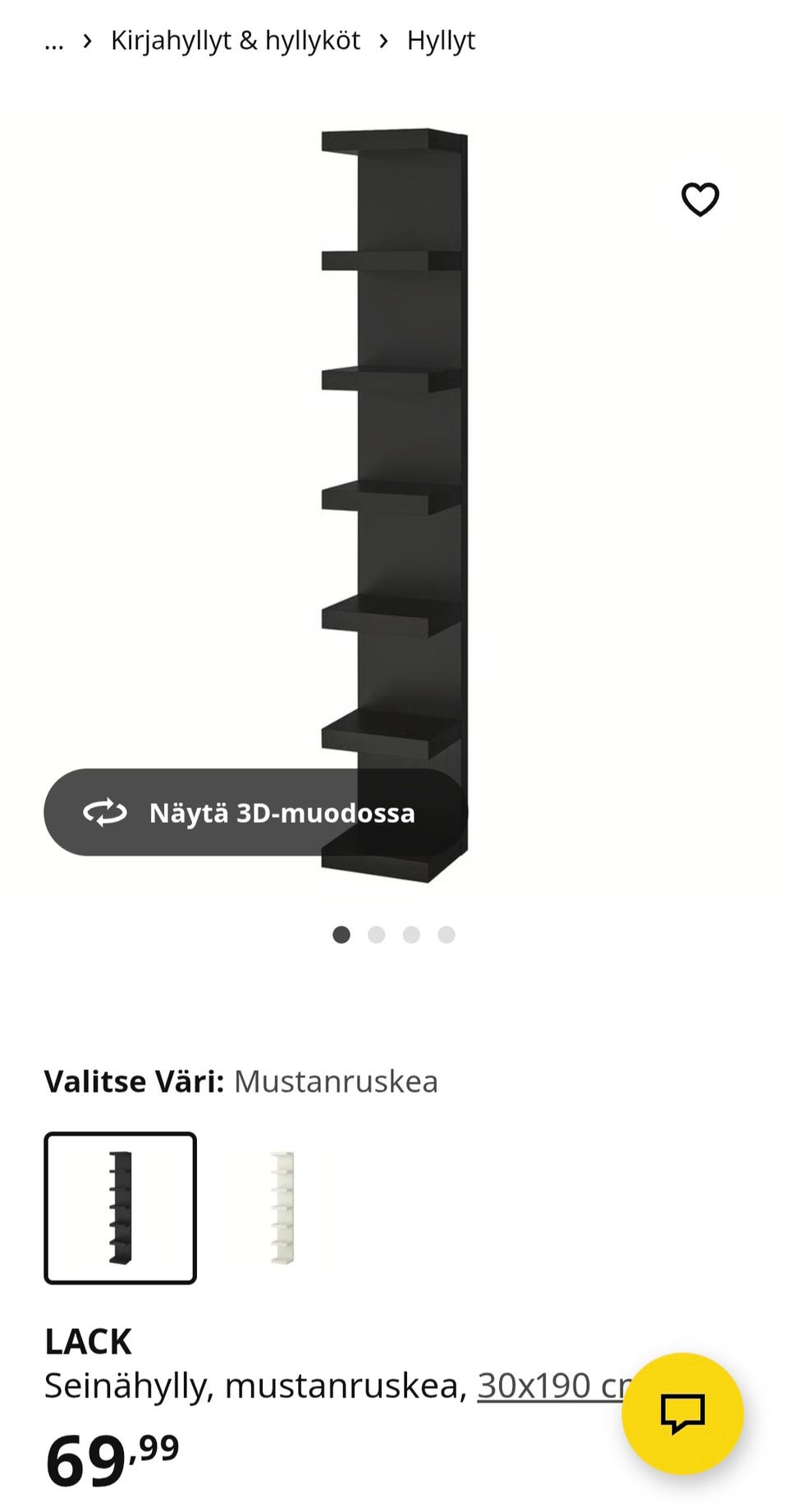Tap the 3D rotation arrows icon
Viewport: 788px width, 1512px height.
(x=103, y=814)
